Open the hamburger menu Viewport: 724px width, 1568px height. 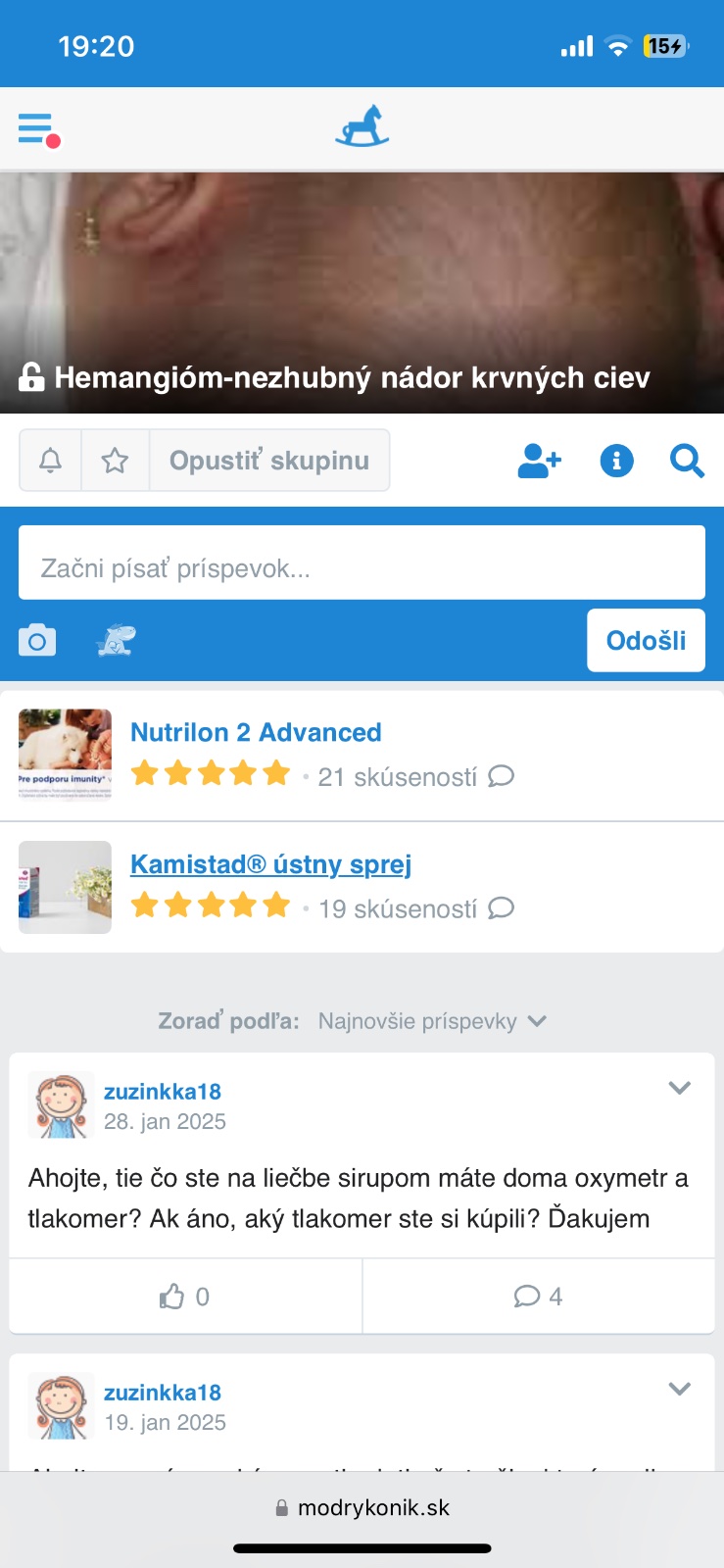37,129
